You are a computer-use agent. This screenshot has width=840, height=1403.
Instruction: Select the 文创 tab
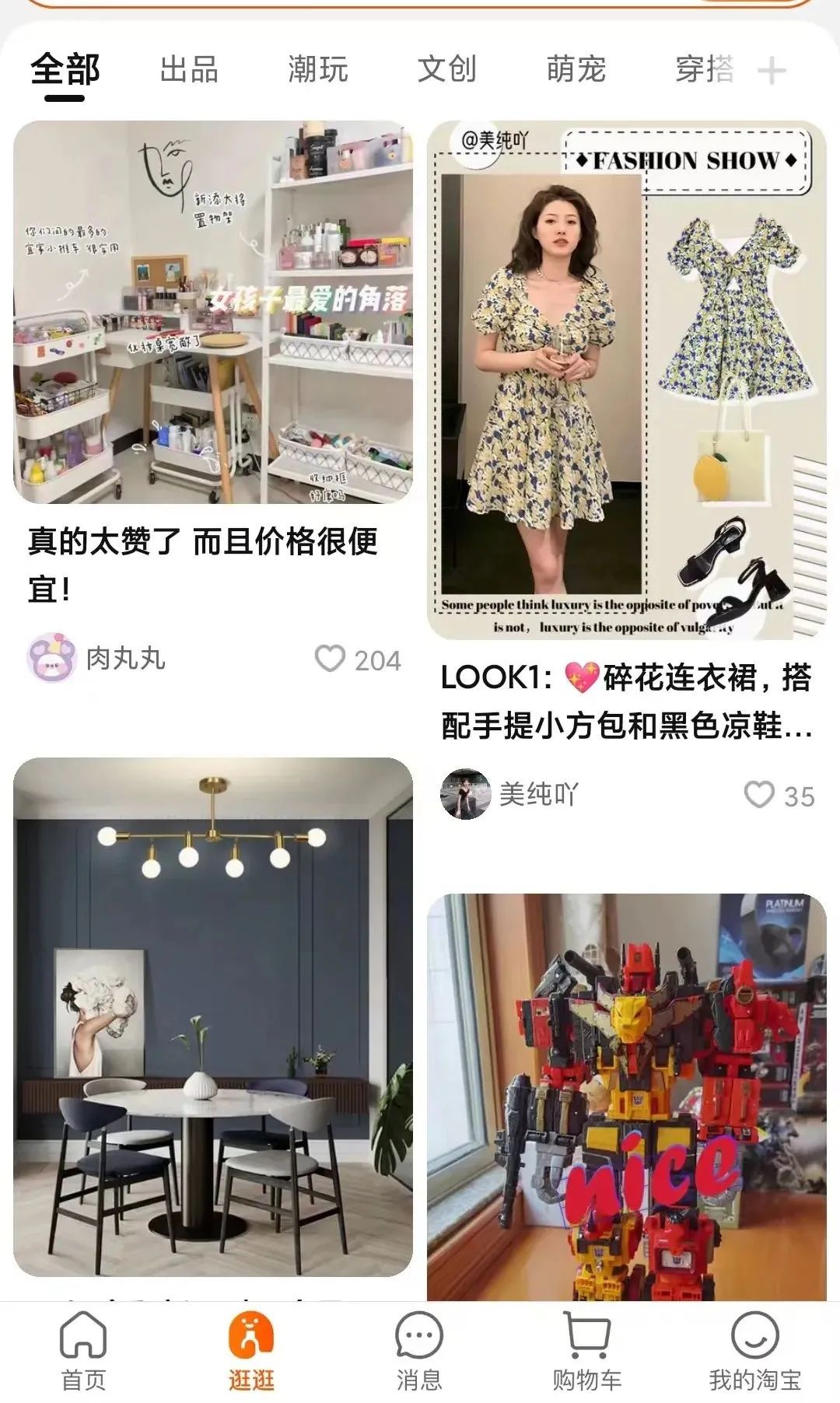click(446, 70)
